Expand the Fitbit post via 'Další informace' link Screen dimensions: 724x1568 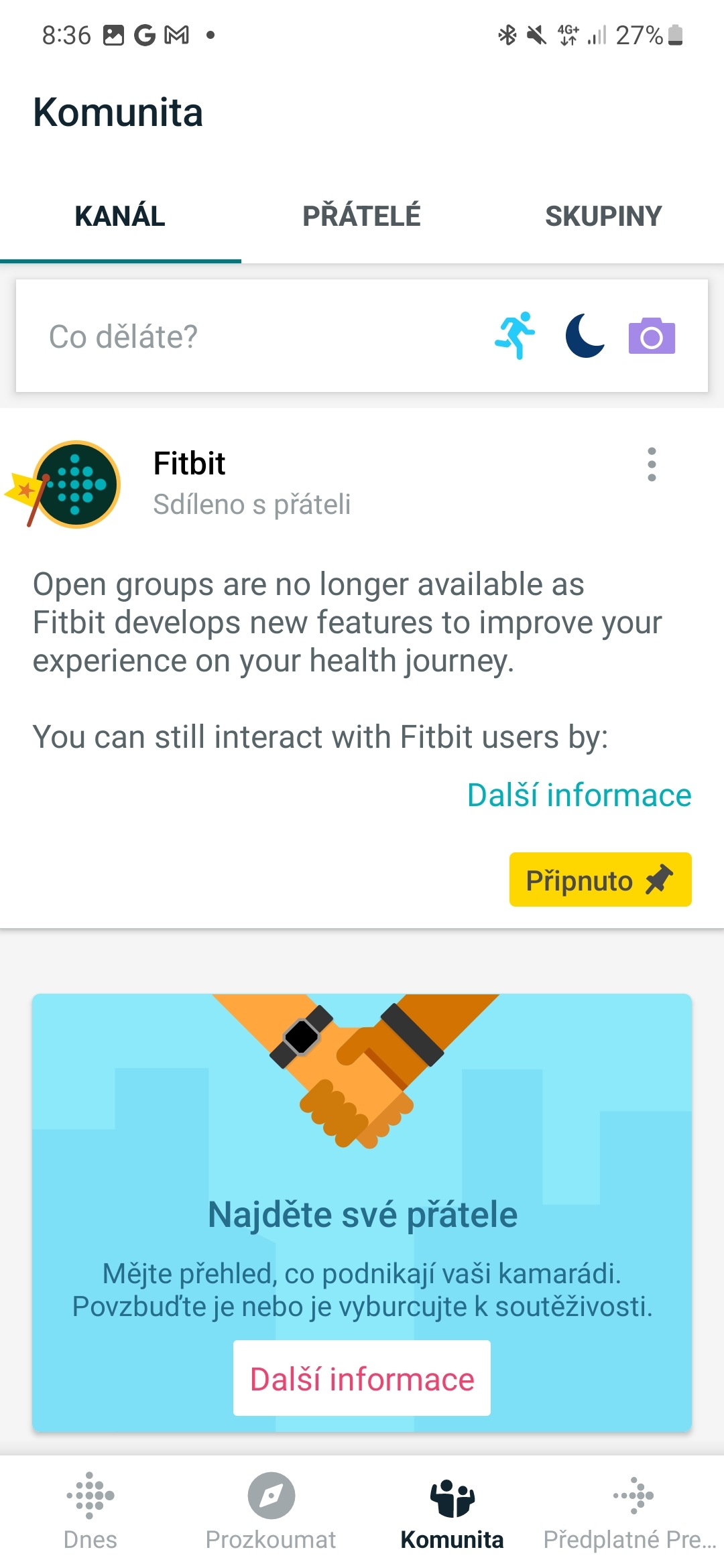579,795
